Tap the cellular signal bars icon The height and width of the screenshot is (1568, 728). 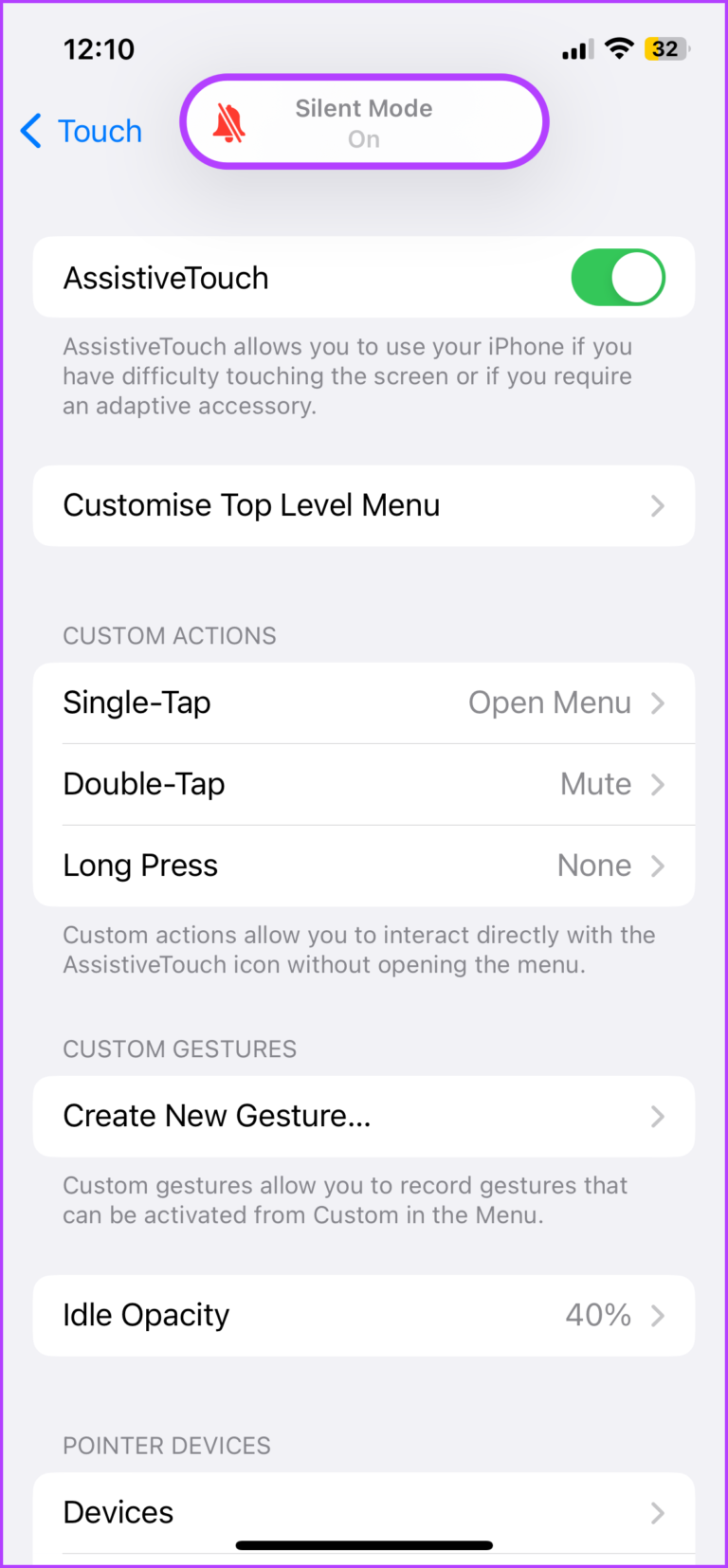click(574, 49)
